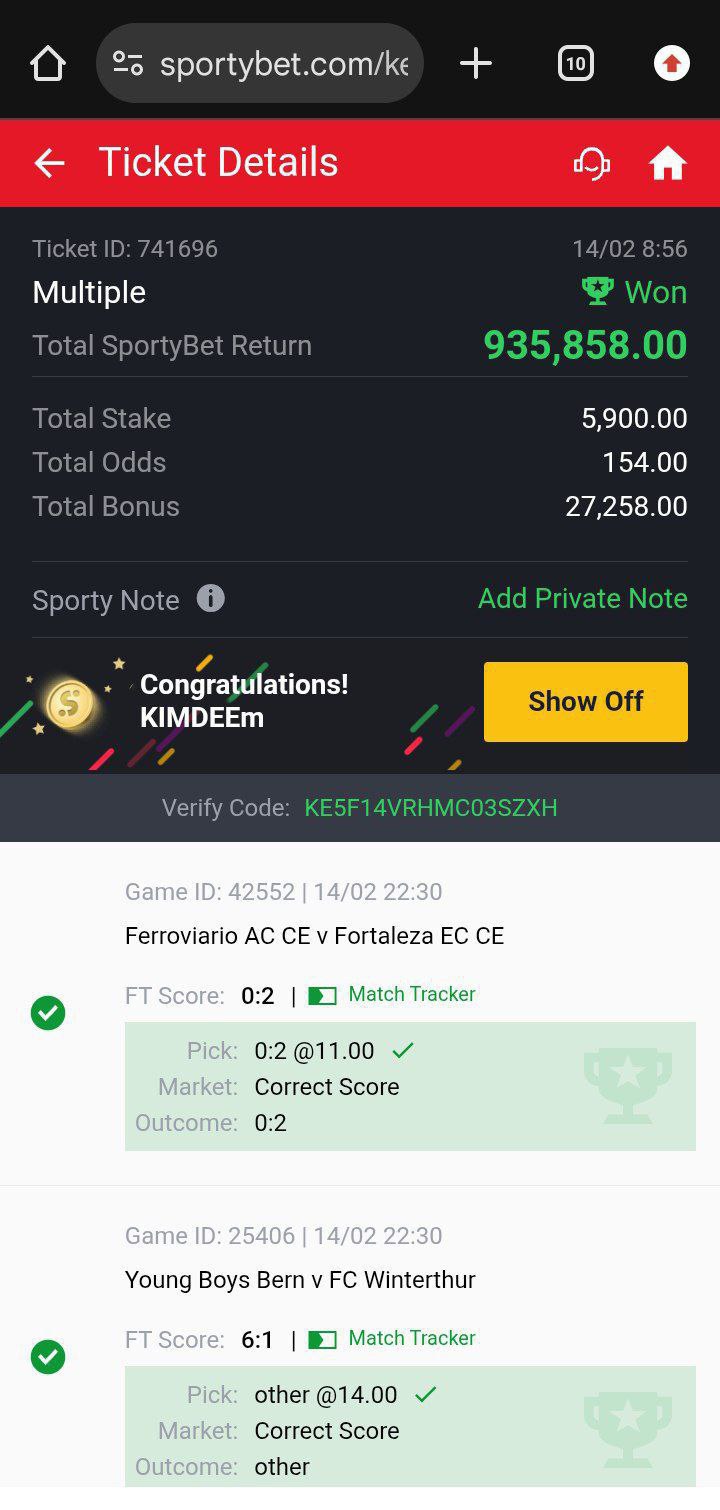Go back from Ticket Details
This screenshot has width=720, height=1510.
(49, 163)
